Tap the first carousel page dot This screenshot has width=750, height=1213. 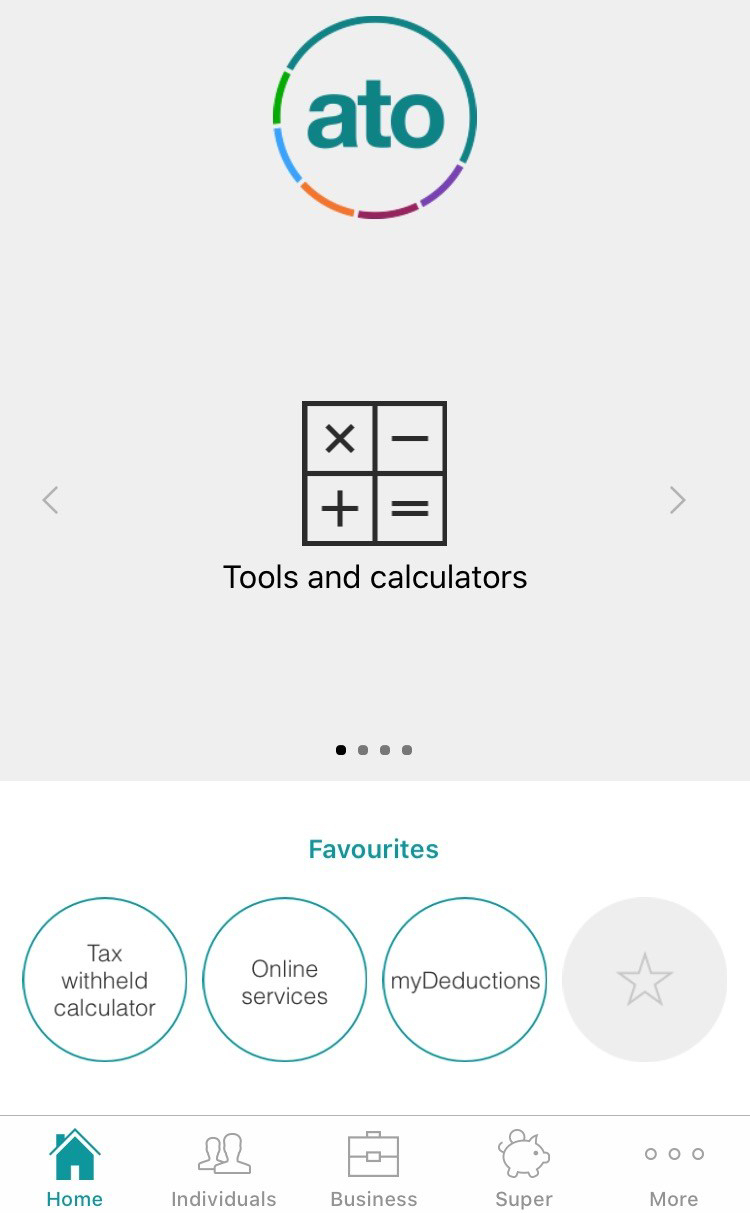[x=340, y=749]
